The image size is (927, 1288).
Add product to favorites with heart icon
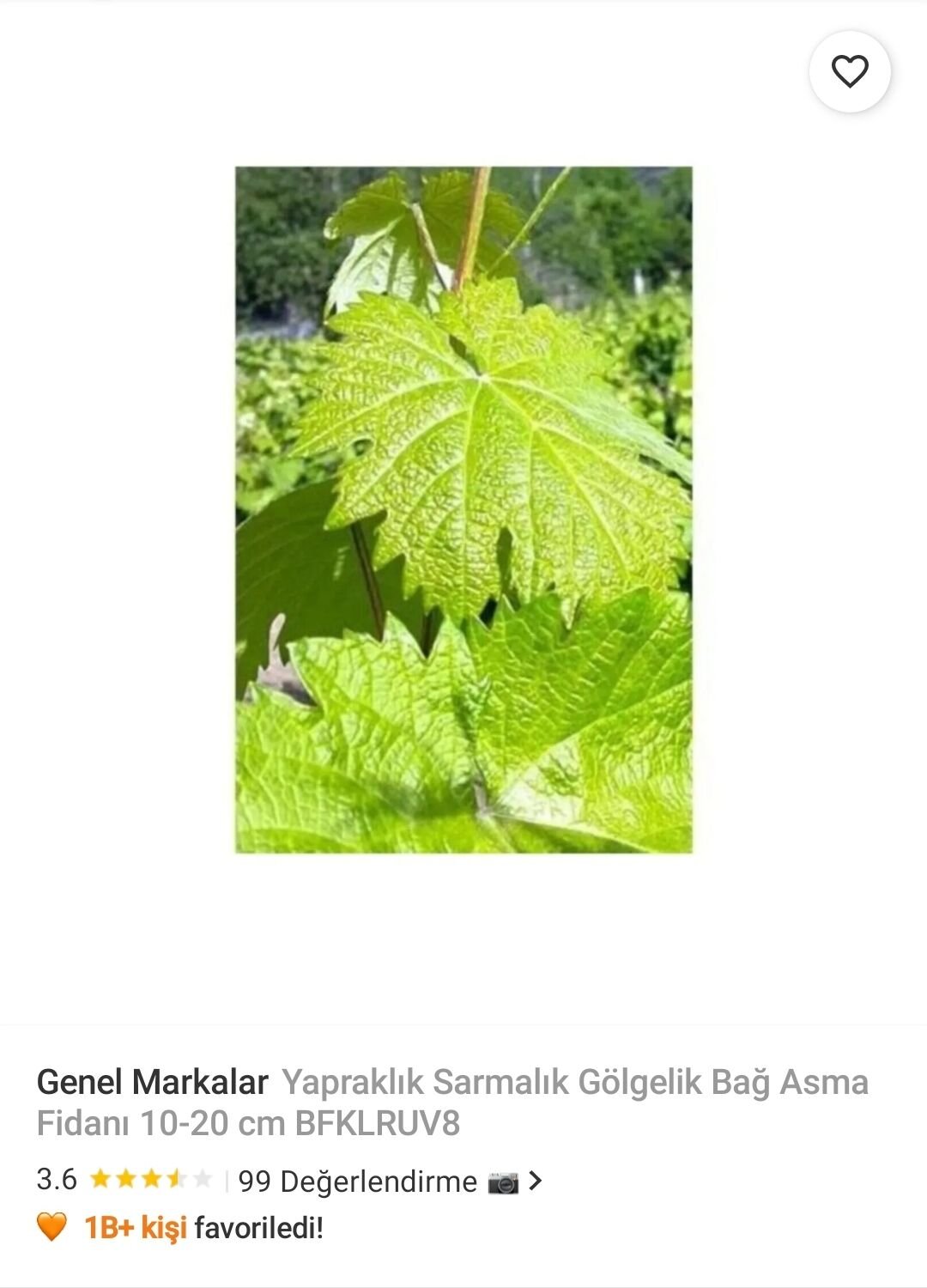[850, 71]
